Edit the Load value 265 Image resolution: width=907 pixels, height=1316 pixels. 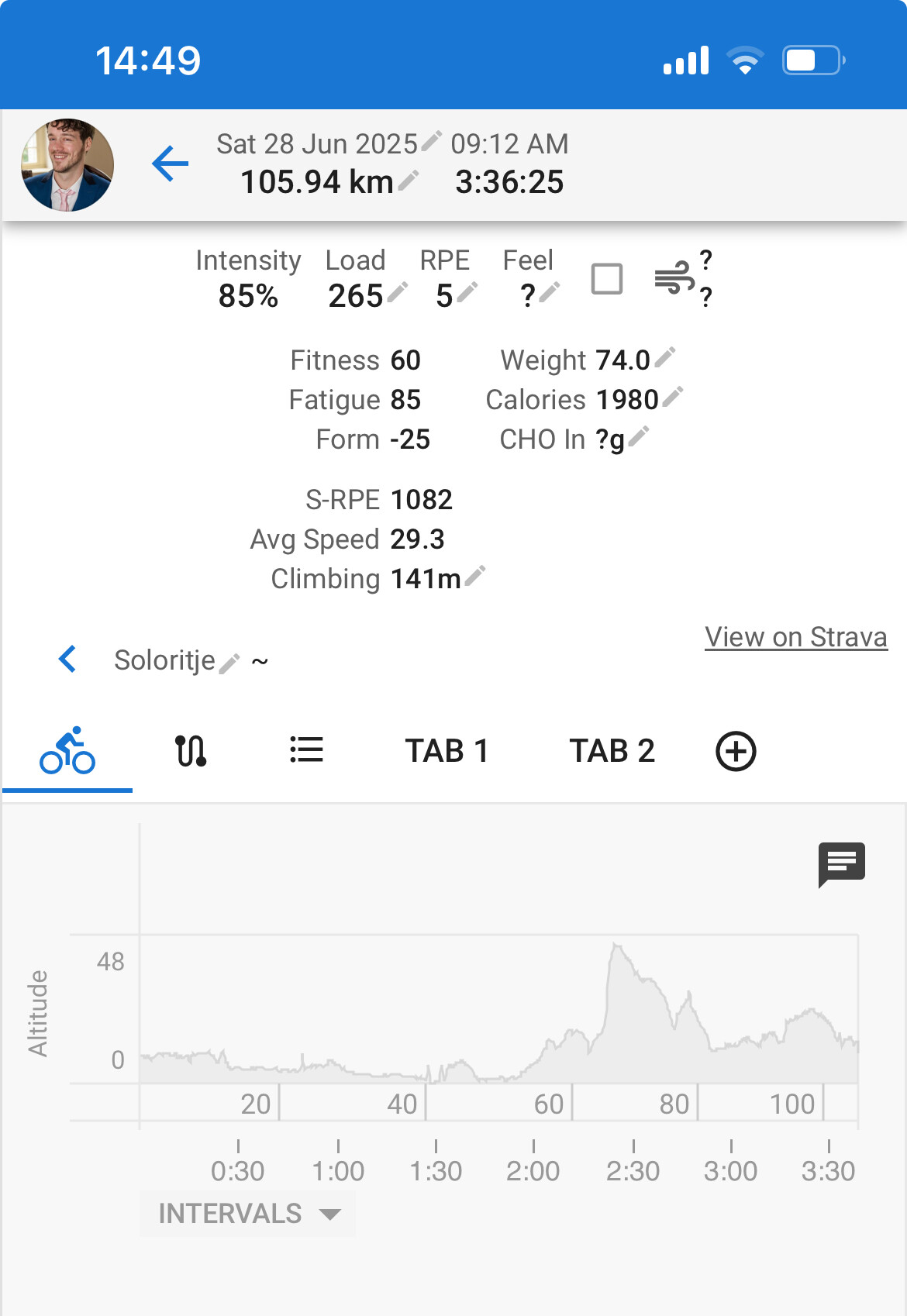point(398,293)
